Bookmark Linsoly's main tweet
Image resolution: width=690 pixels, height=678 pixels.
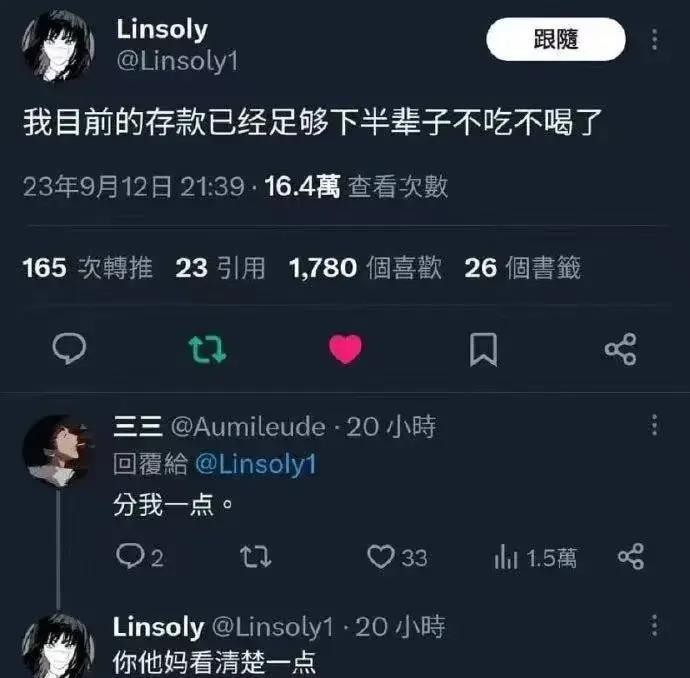(483, 348)
